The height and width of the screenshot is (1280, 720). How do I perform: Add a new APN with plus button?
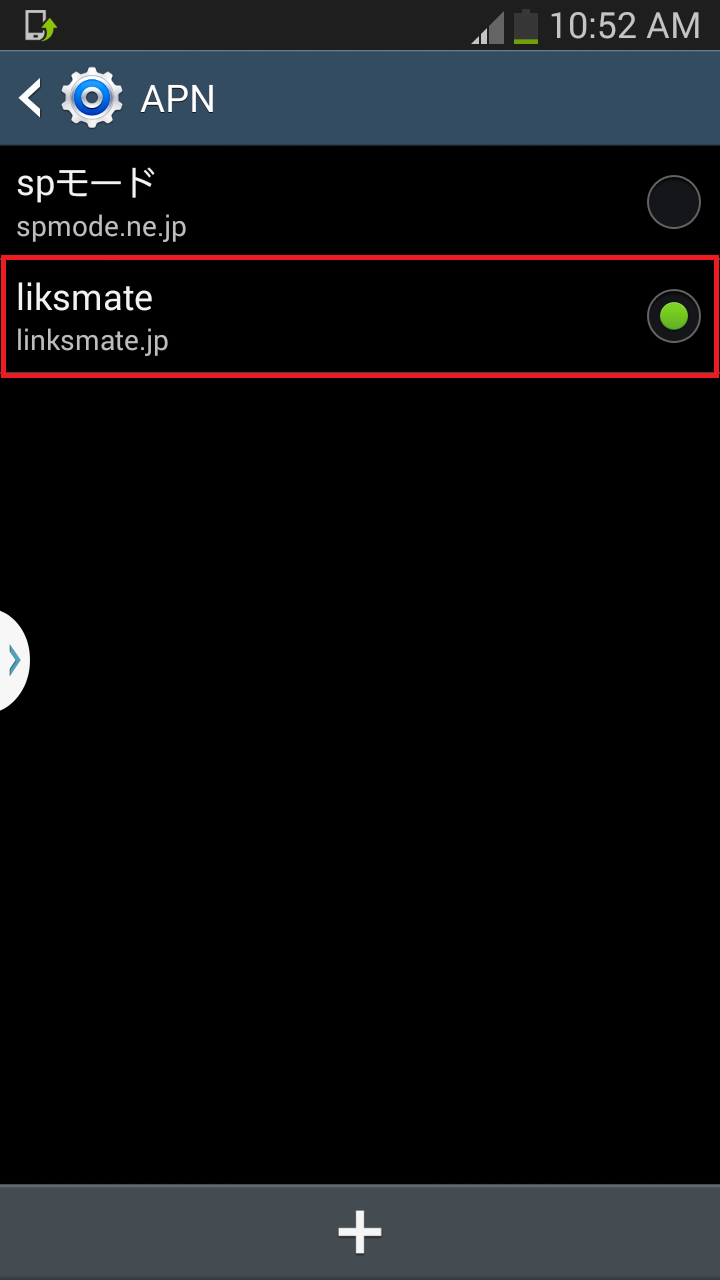click(360, 1232)
